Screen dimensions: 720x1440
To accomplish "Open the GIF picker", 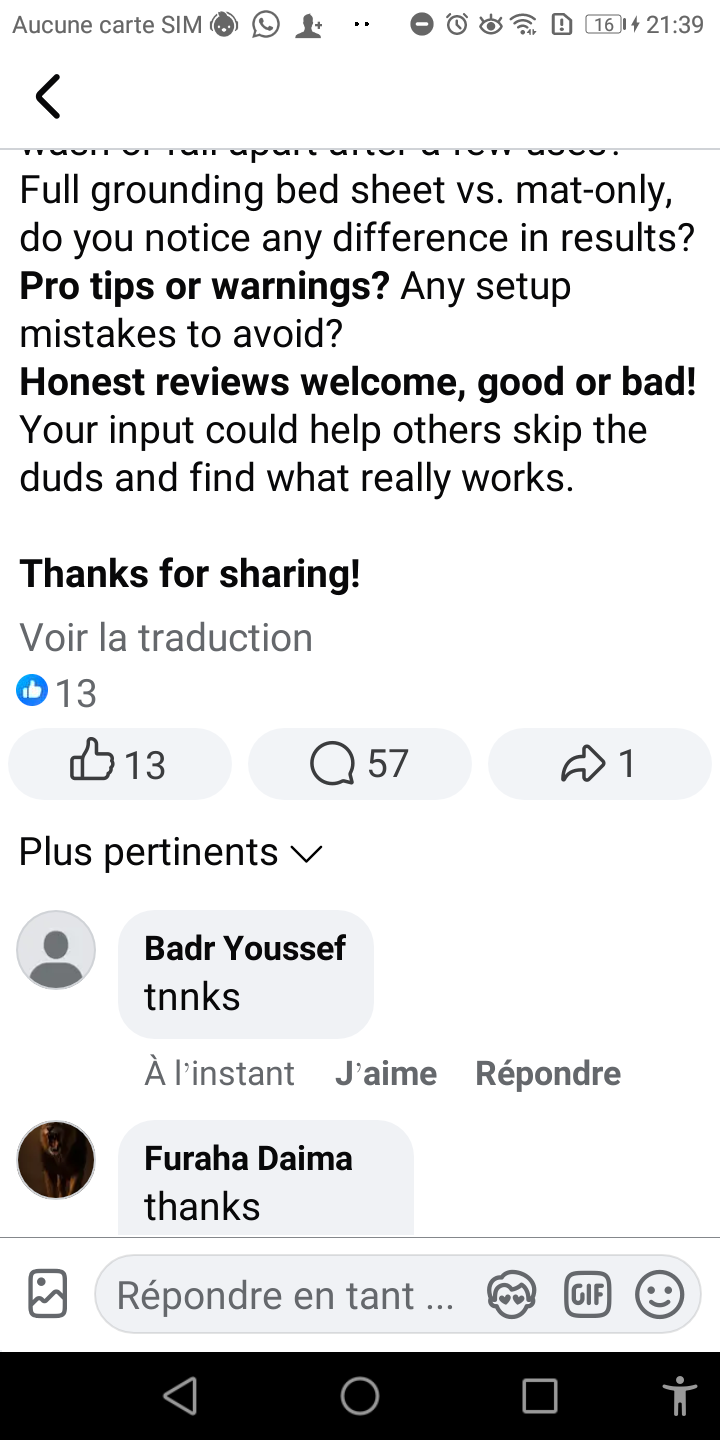I will click(587, 1295).
